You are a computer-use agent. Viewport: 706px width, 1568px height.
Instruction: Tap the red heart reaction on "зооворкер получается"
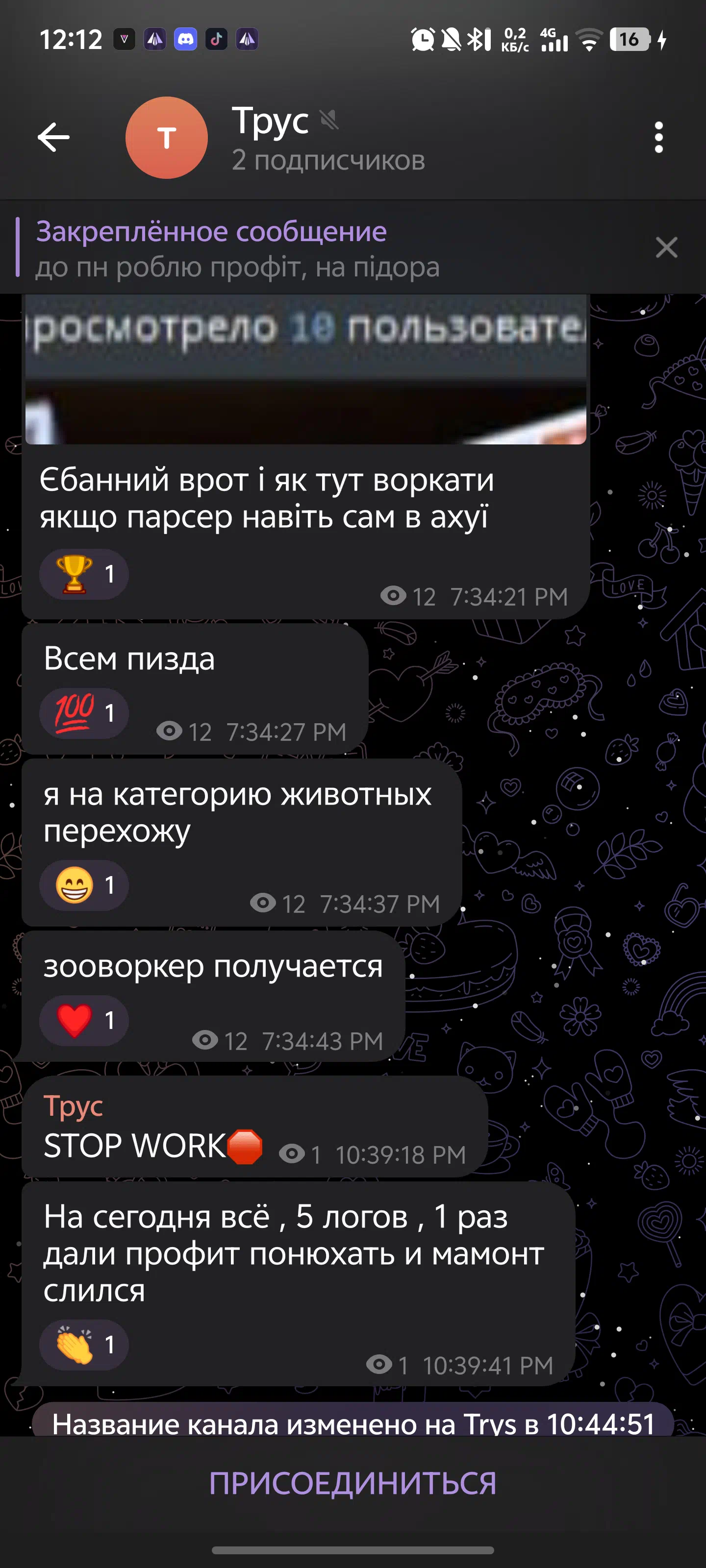pos(84,1020)
